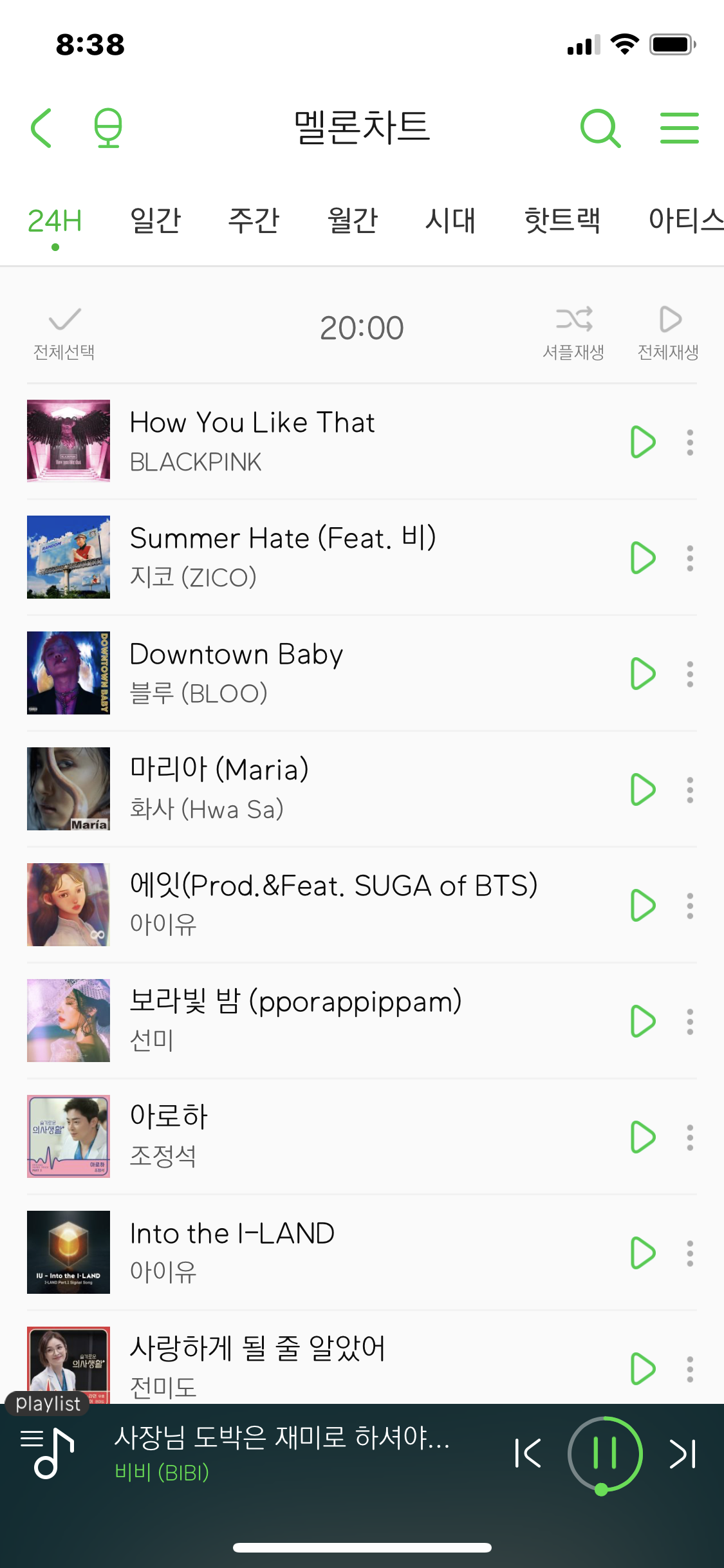
Task: Play Downtown Baby by BLOO
Action: pos(642,674)
